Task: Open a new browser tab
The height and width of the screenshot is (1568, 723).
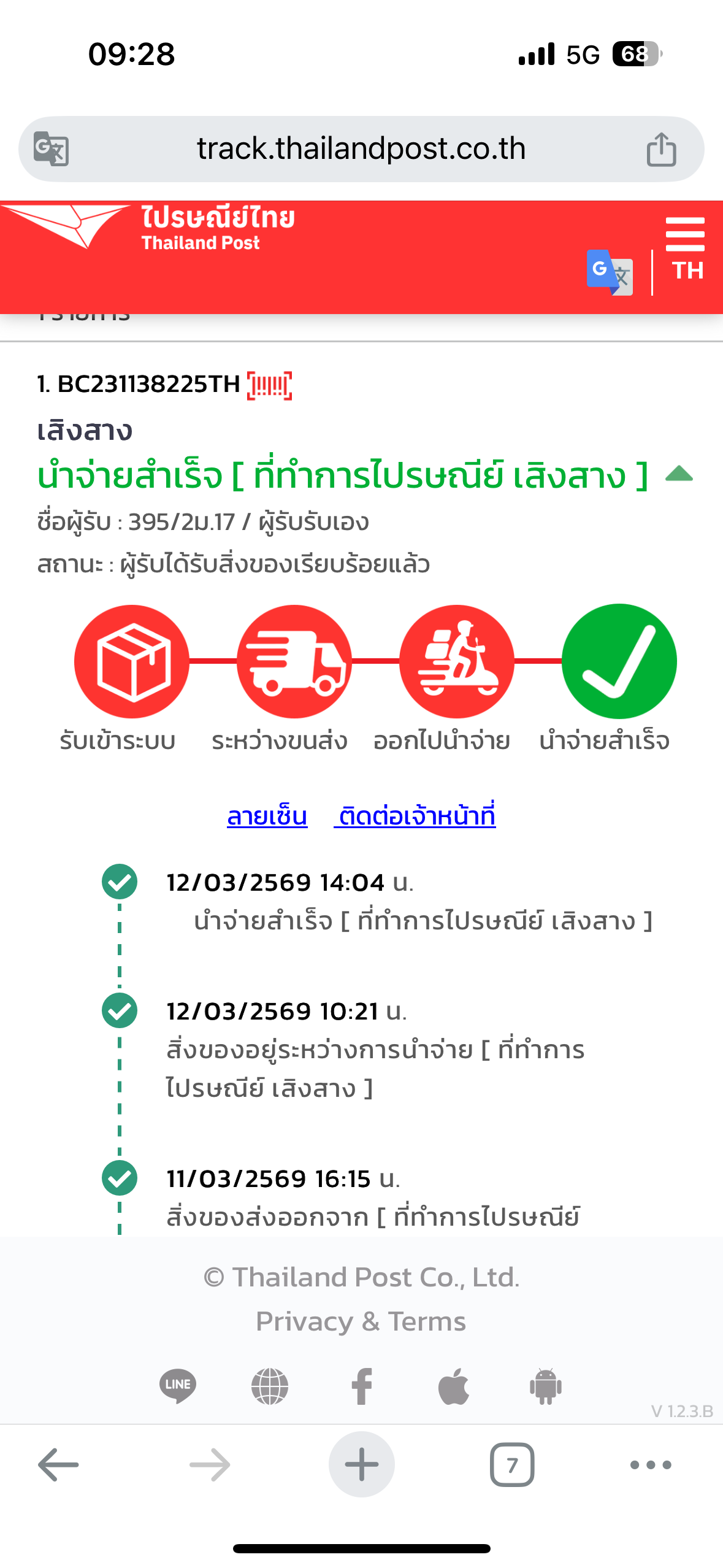Action: click(x=361, y=1464)
